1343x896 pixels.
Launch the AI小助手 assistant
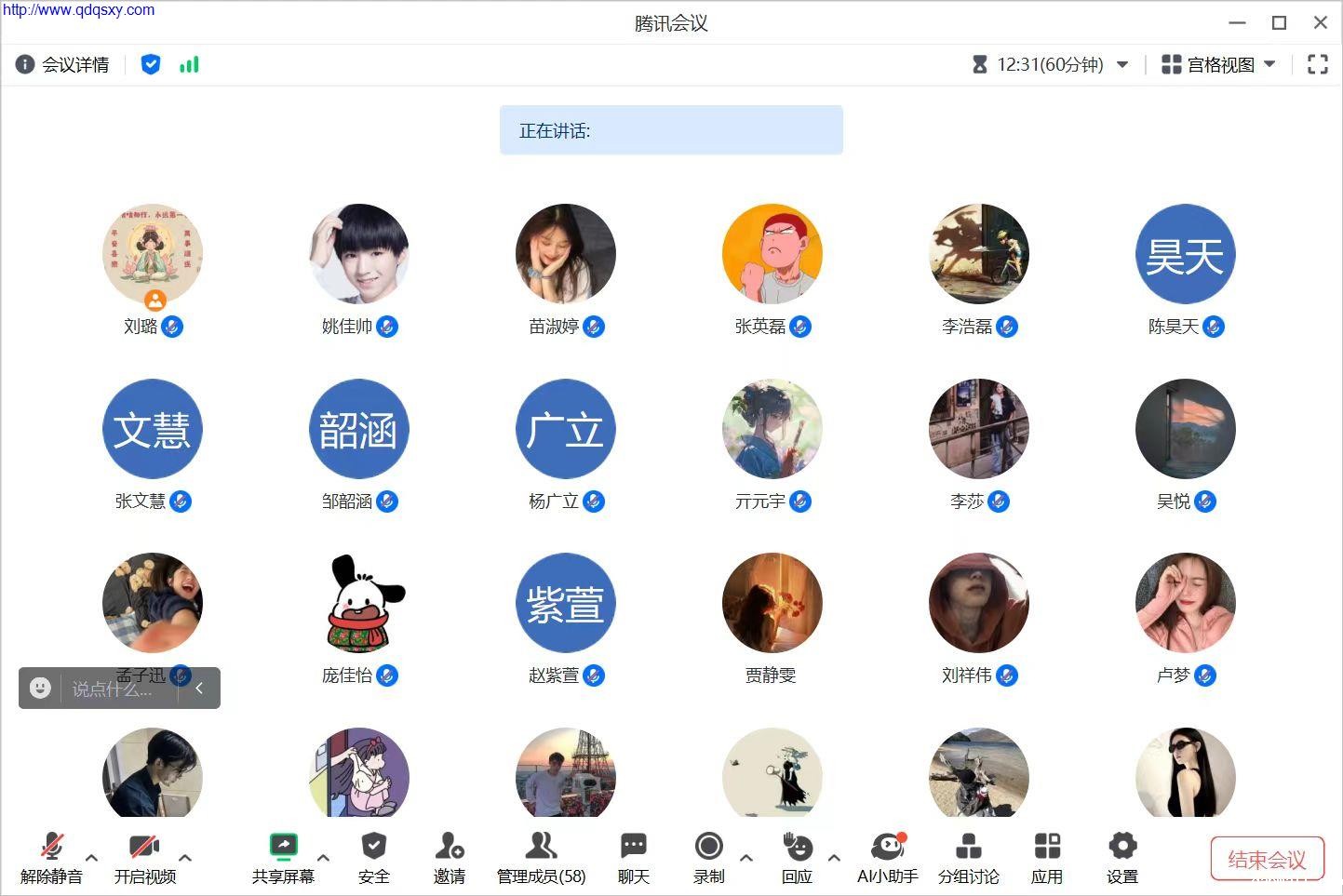887,857
